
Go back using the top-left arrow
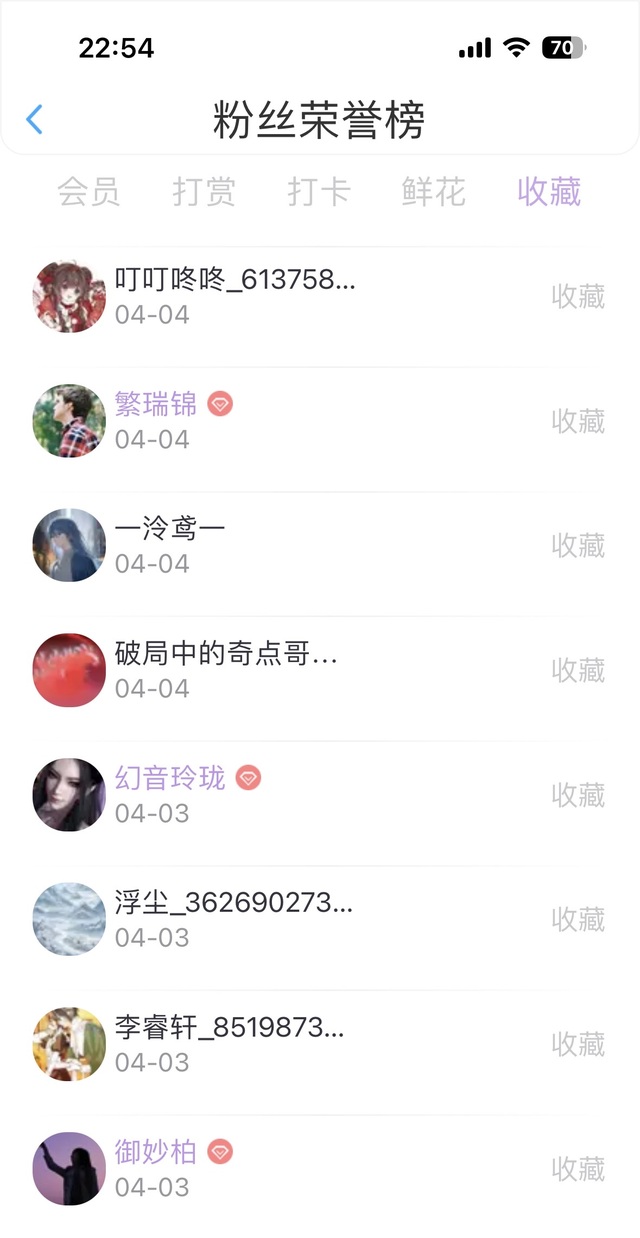tap(35, 120)
